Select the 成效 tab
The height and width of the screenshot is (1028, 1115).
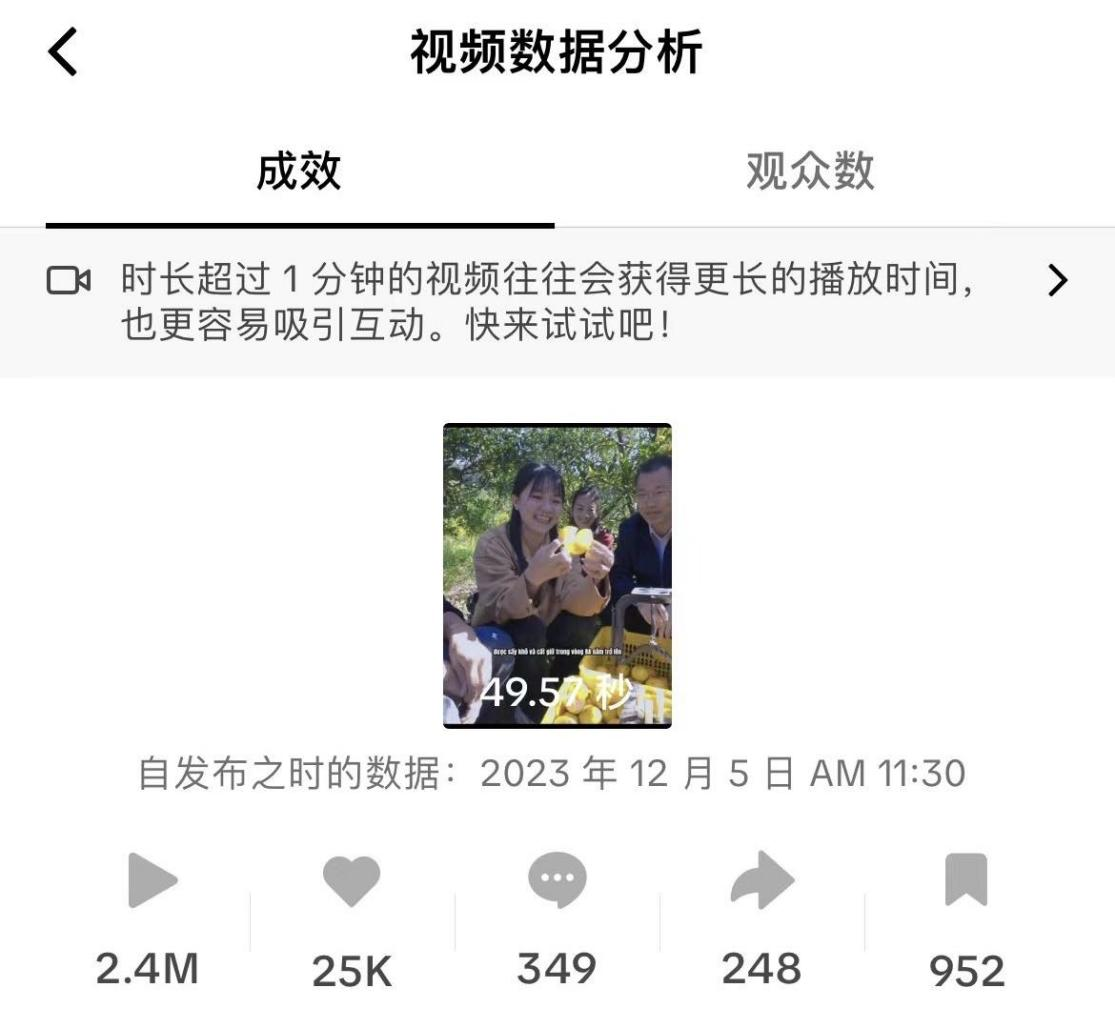[x=299, y=172]
